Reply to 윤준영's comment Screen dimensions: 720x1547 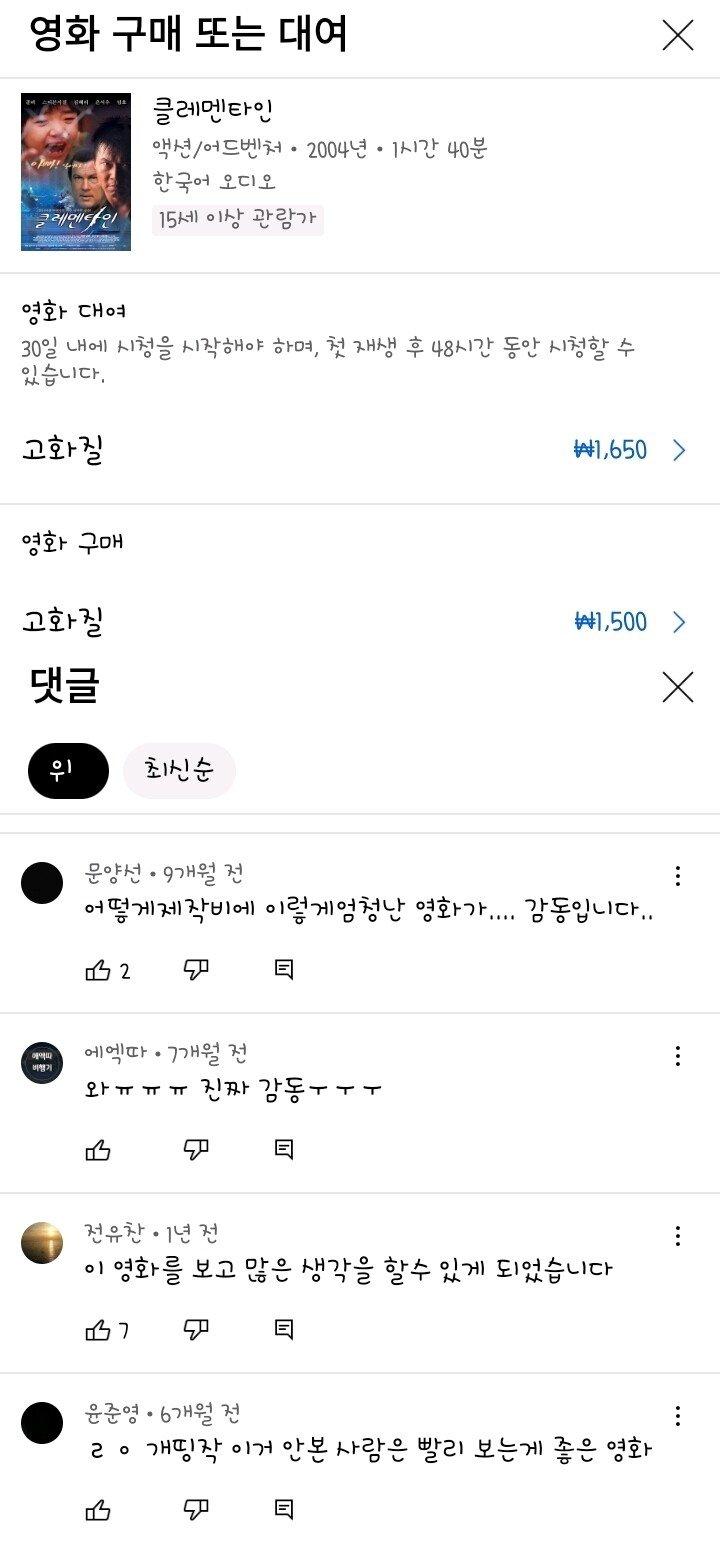tap(284, 1509)
